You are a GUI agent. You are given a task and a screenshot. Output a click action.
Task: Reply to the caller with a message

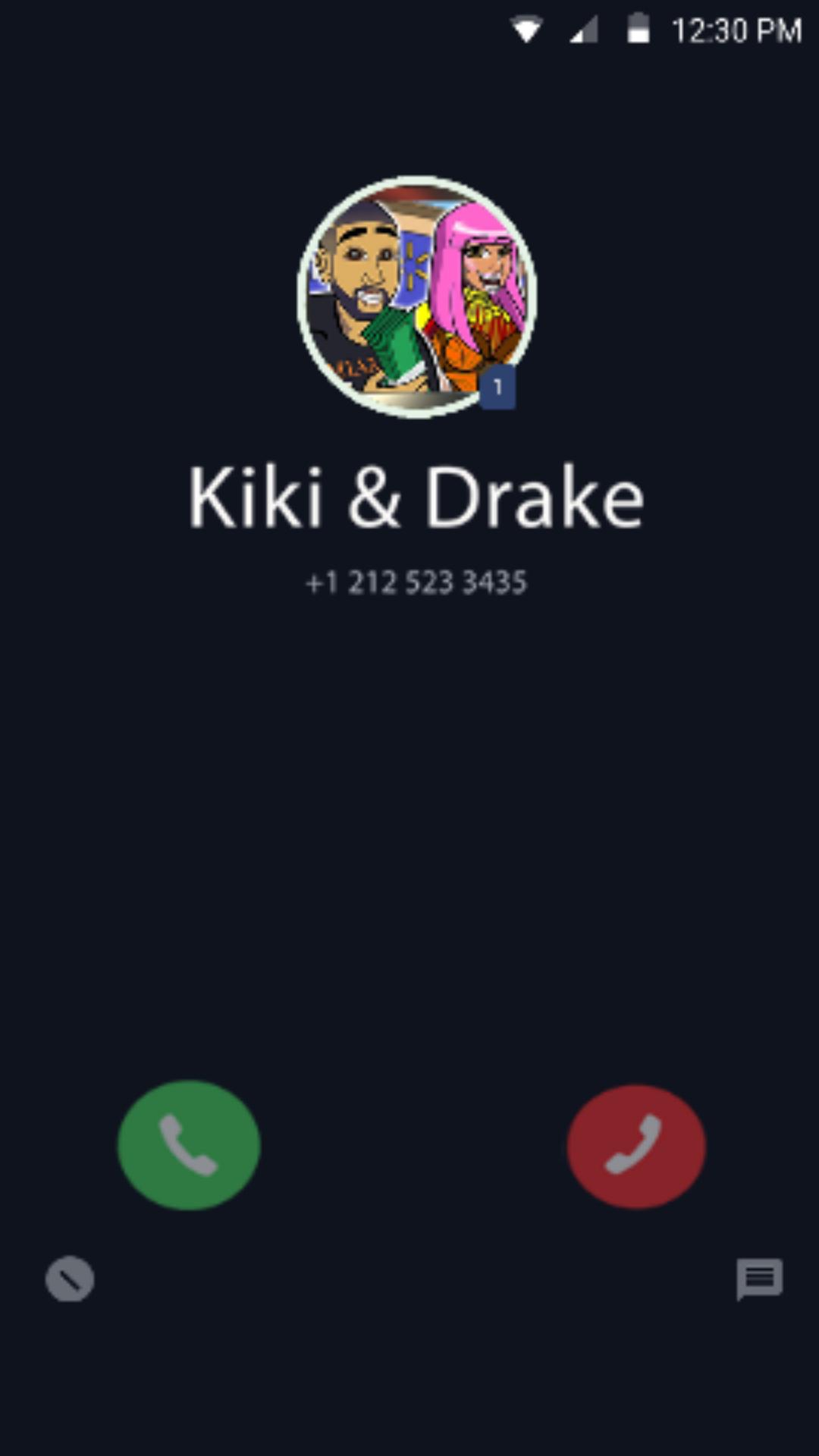(x=759, y=1279)
